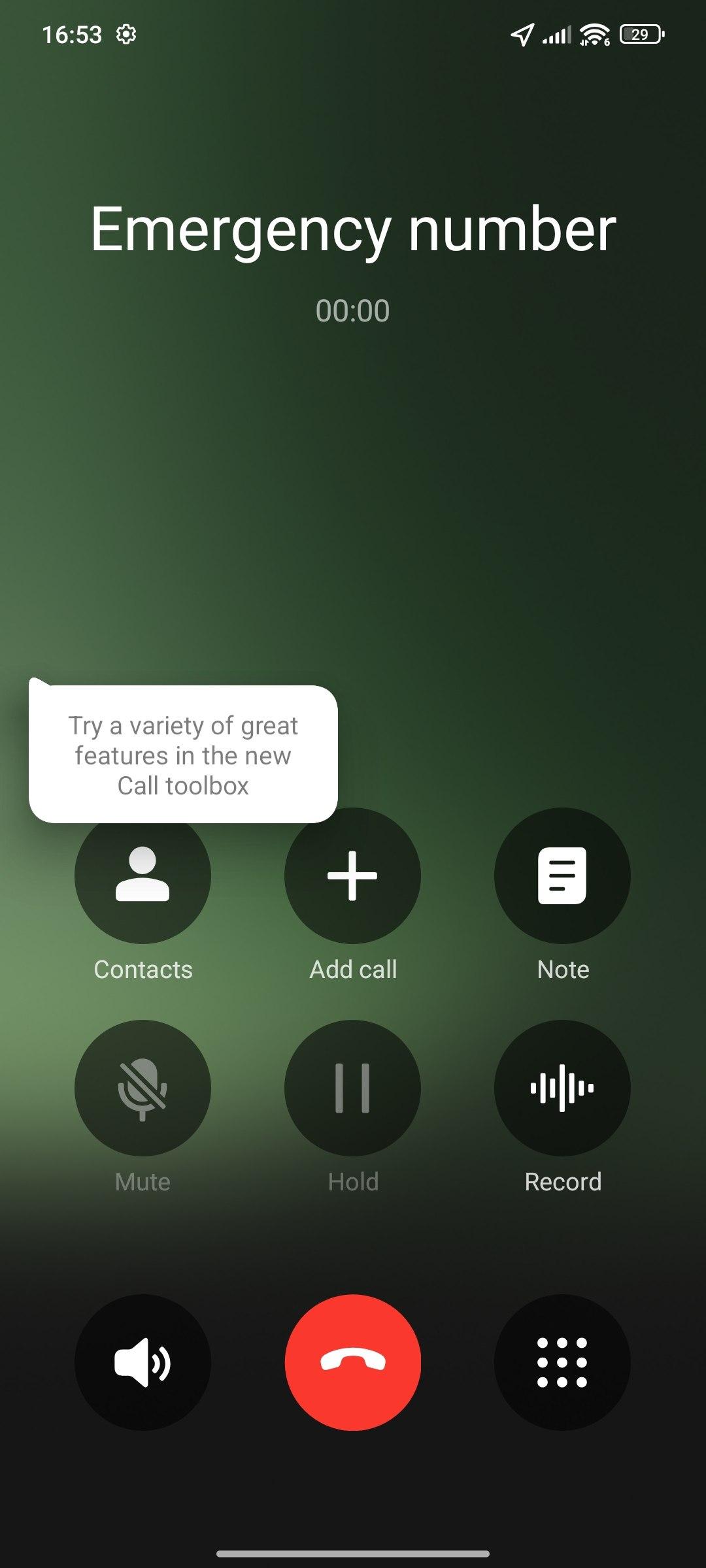End the emergency call
706x1568 pixels.
tap(352, 1362)
